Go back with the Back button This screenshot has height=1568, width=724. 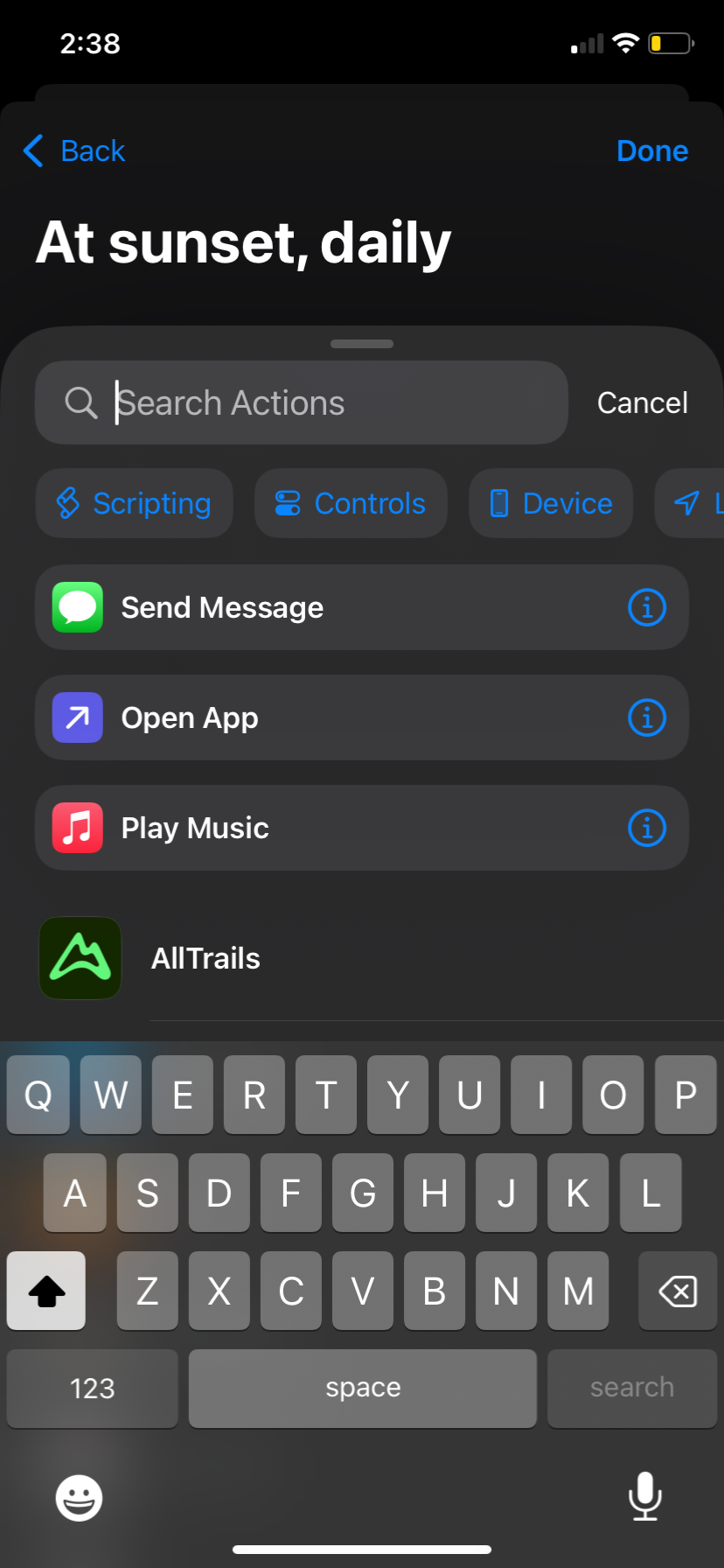point(74,150)
